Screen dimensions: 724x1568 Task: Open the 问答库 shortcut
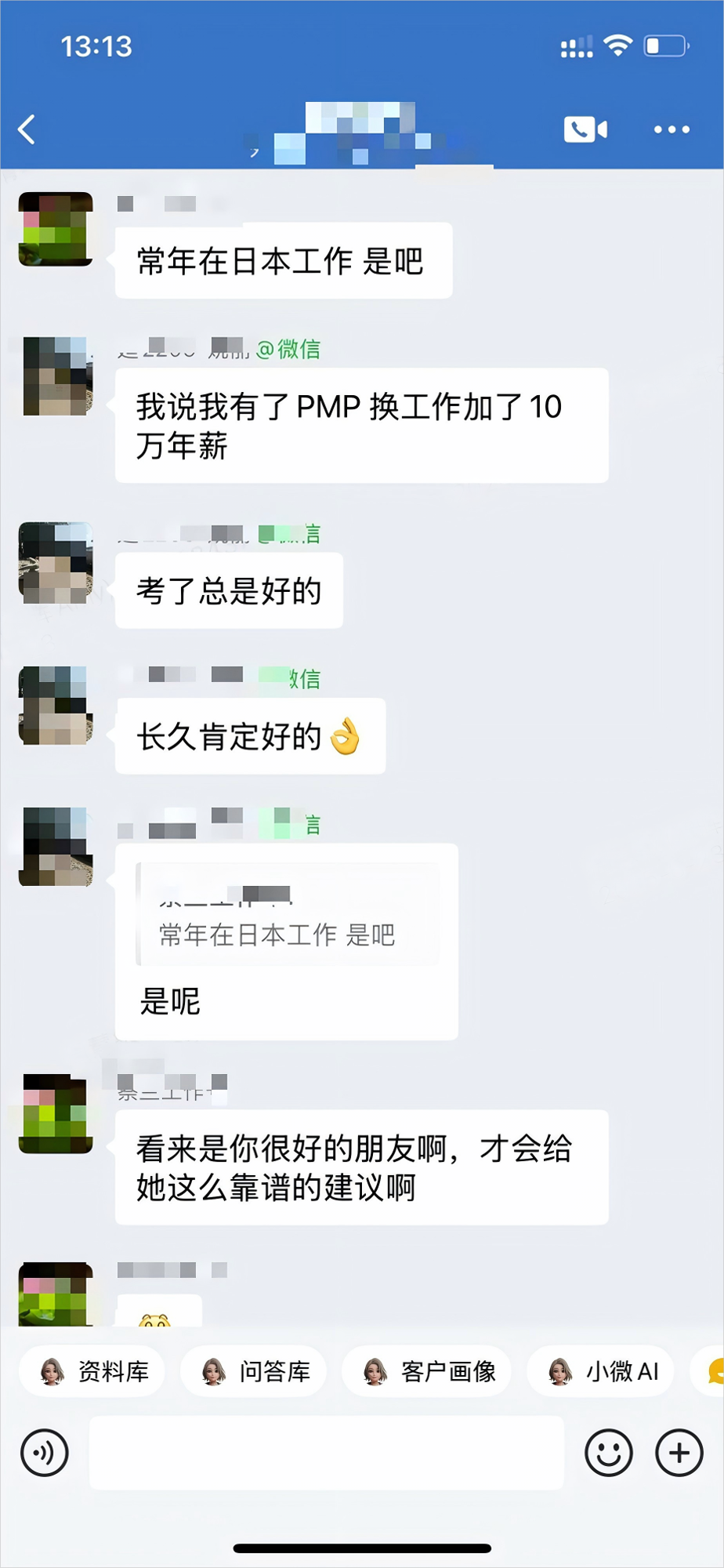click(x=254, y=1371)
